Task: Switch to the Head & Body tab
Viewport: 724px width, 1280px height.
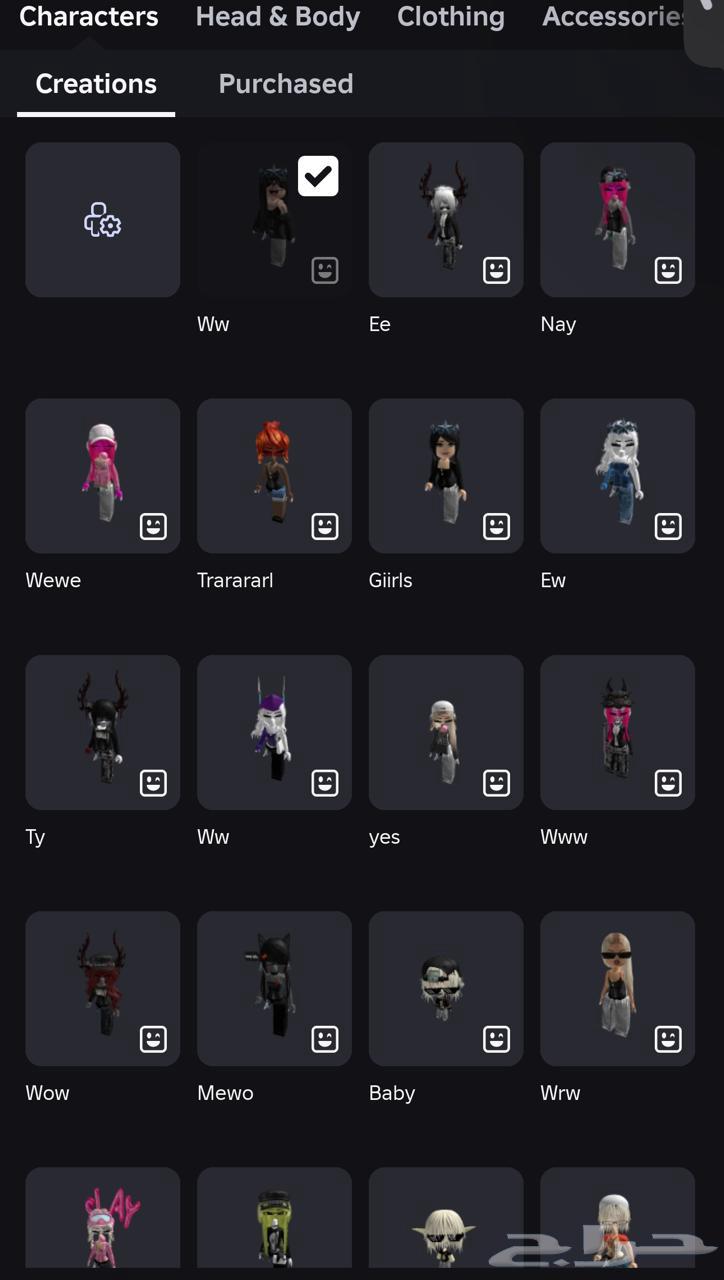Action: coord(277,17)
